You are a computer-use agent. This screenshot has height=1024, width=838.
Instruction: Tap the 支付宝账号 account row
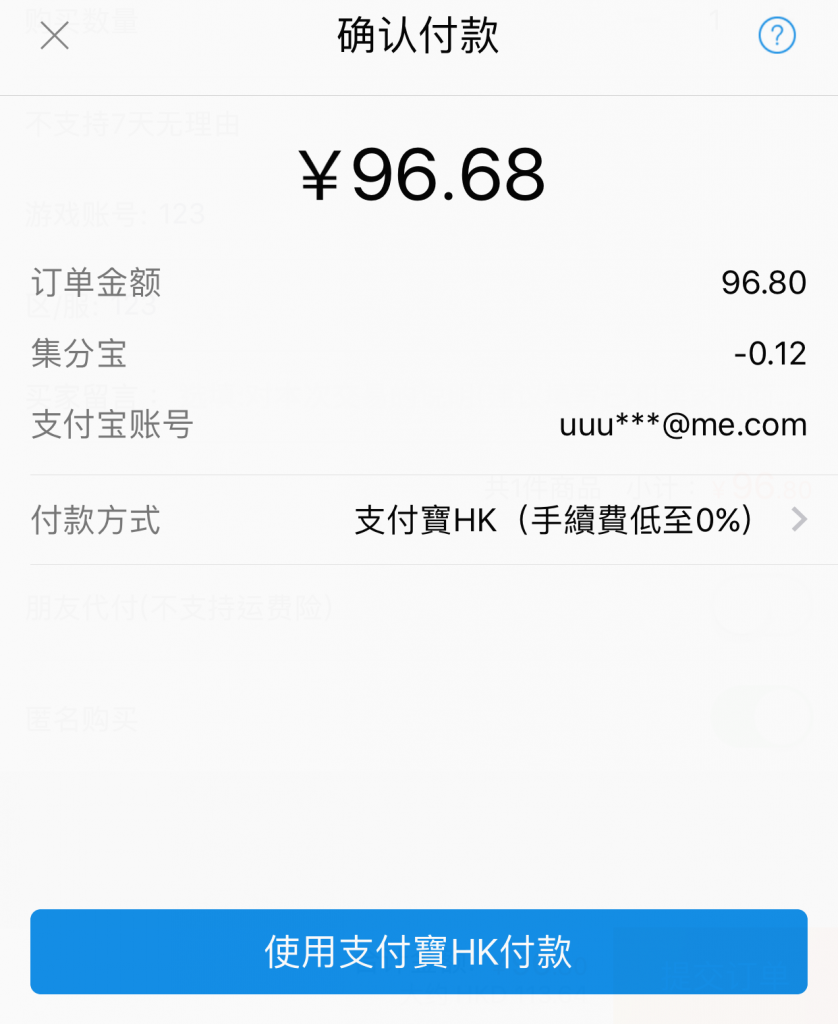(x=419, y=425)
